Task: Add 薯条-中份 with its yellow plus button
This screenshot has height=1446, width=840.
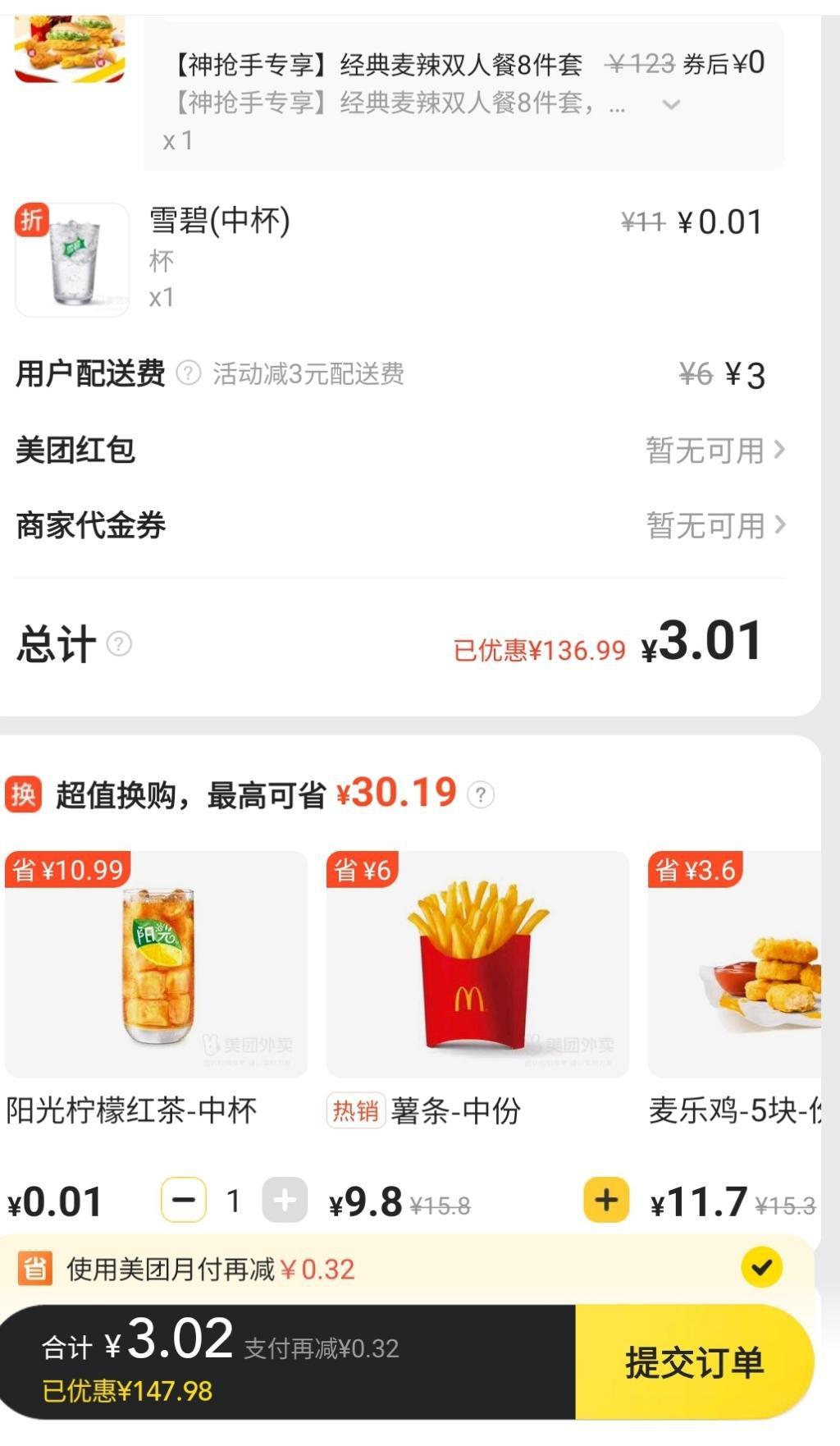Action: [606, 1201]
